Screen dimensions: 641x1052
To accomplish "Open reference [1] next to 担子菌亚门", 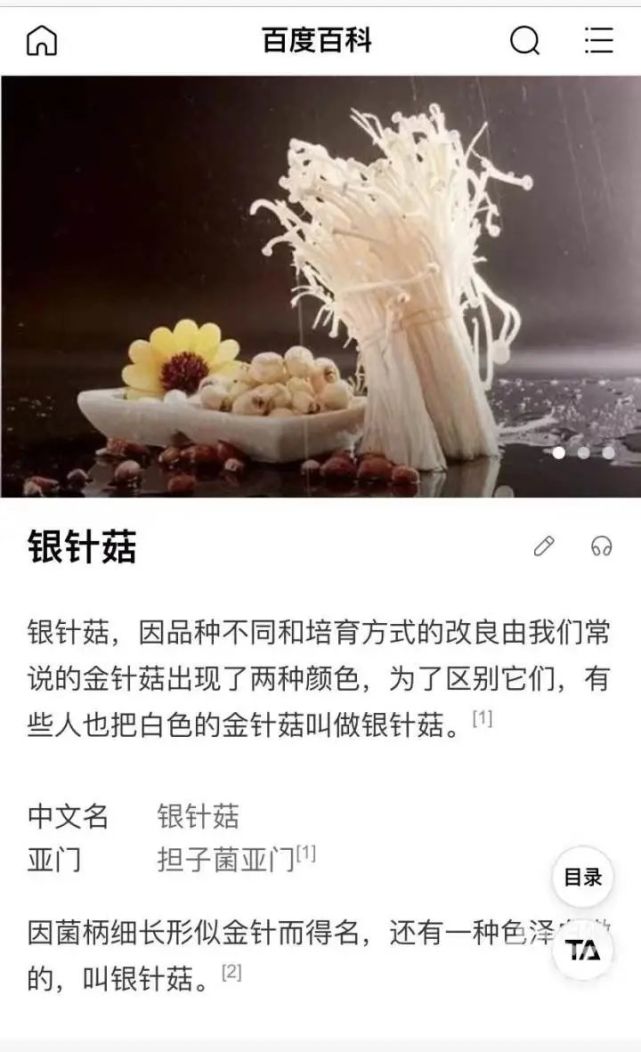I will (306, 852).
